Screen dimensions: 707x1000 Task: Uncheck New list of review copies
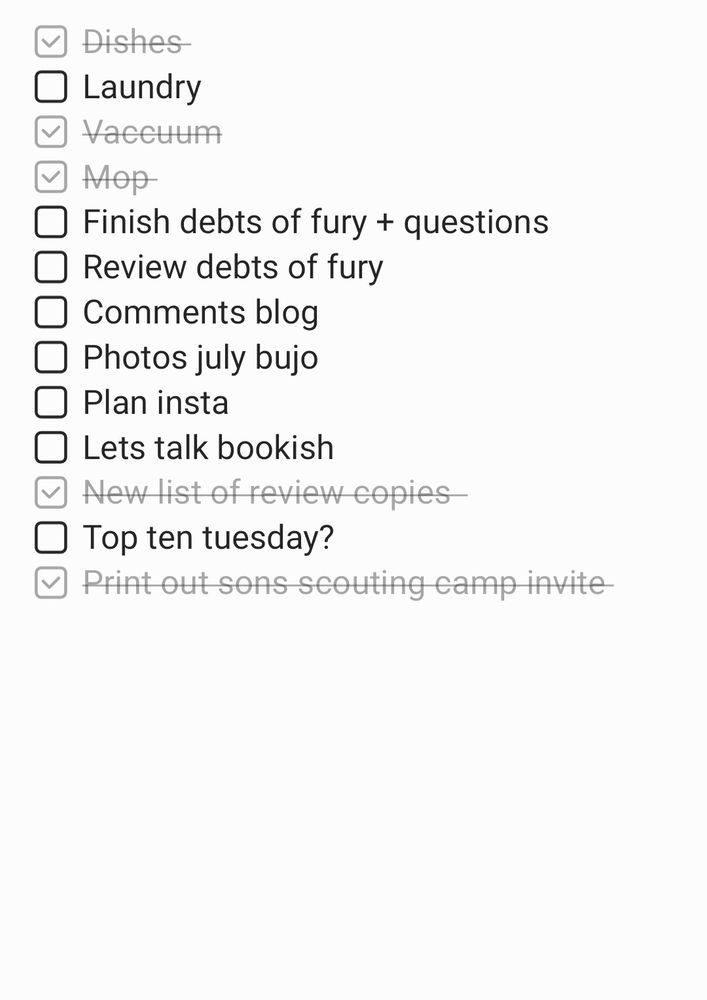pyautogui.click(x=51, y=492)
